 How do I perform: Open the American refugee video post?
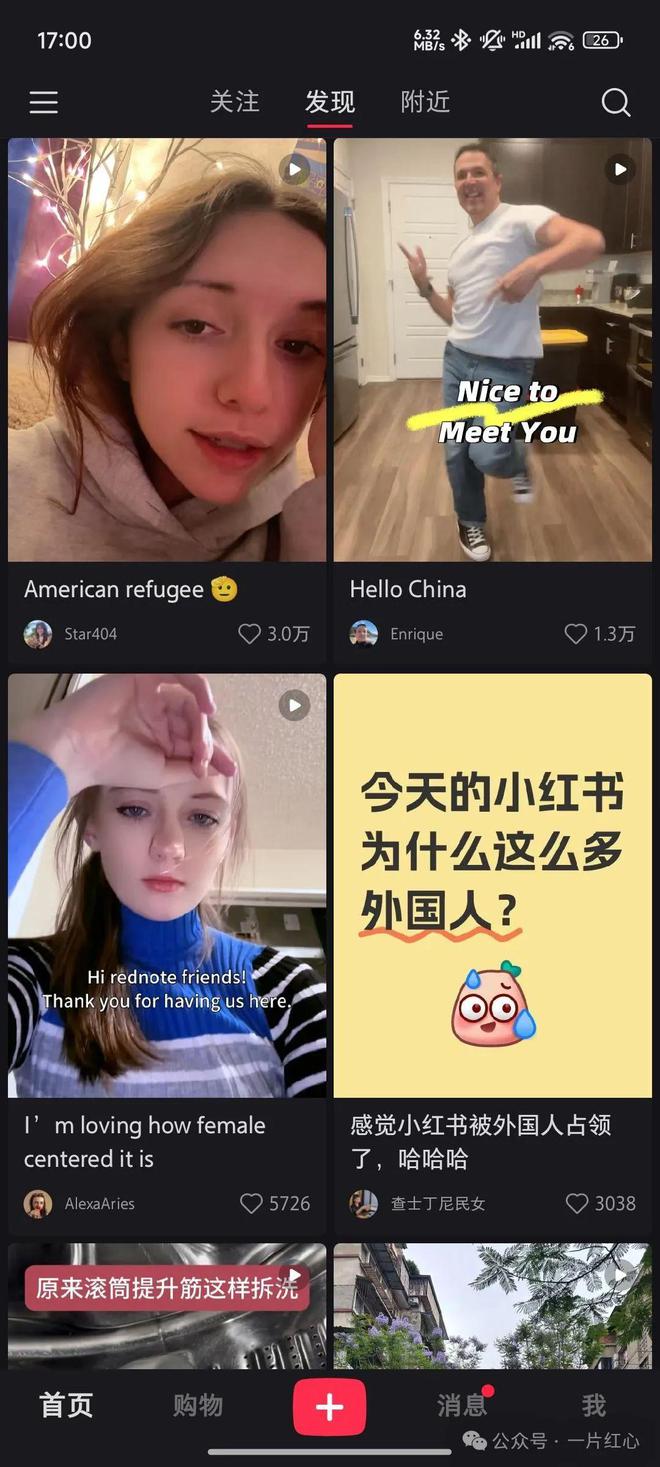coord(167,350)
